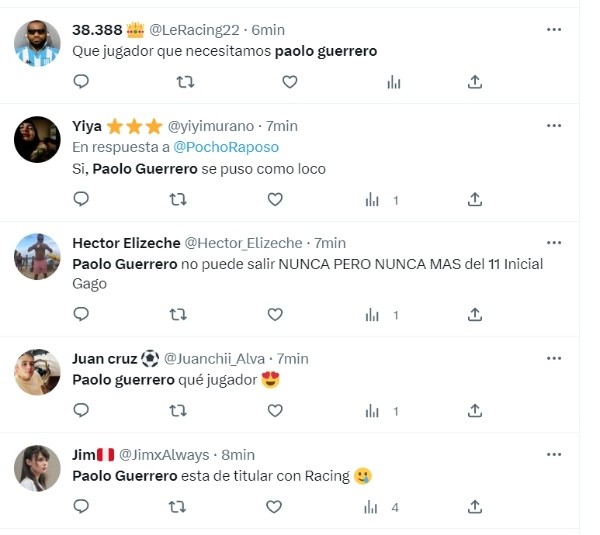Viewport: 600px width, 535px height.
Task: Open Yiya's profile picture
Action: (37, 139)
